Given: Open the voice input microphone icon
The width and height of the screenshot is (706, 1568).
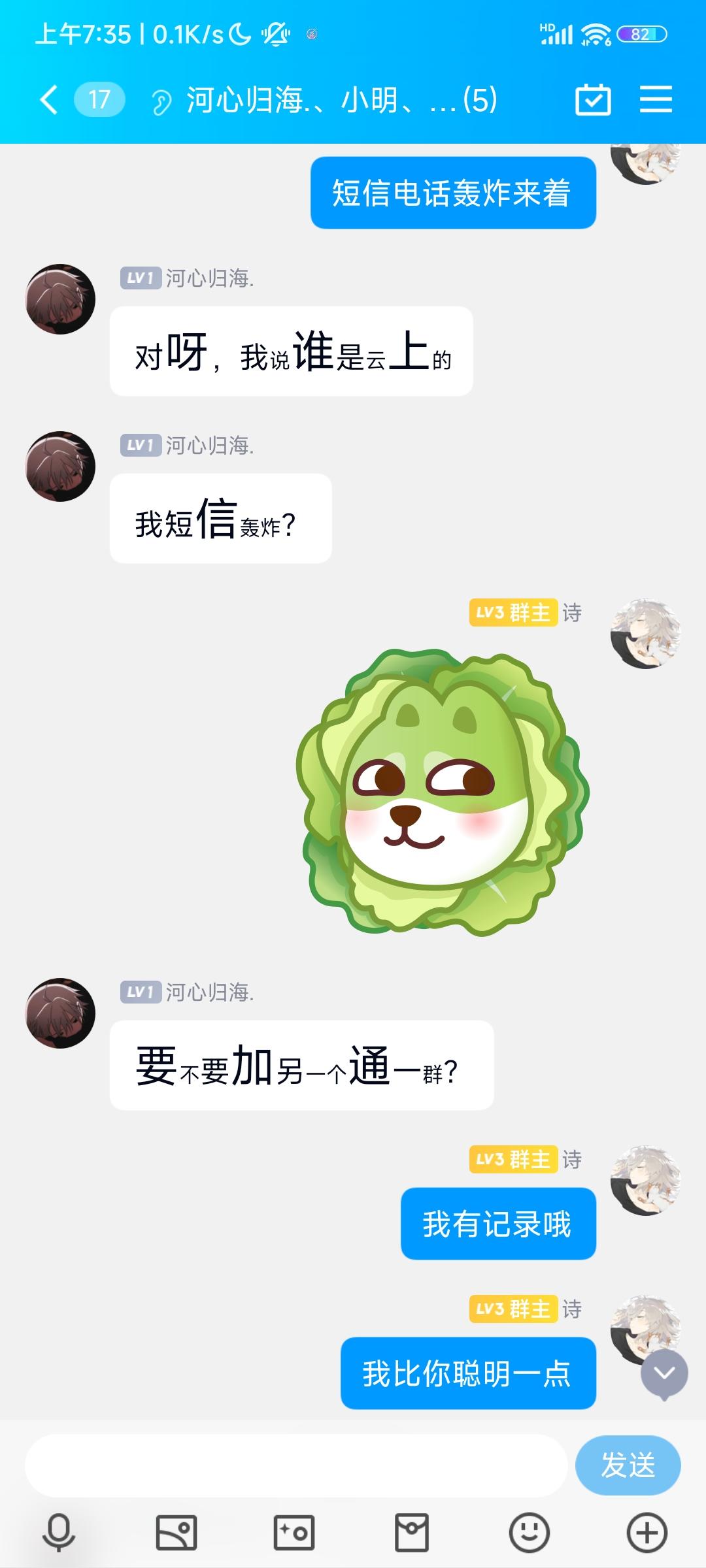Looking at the screenshot, I should 56,1531.
